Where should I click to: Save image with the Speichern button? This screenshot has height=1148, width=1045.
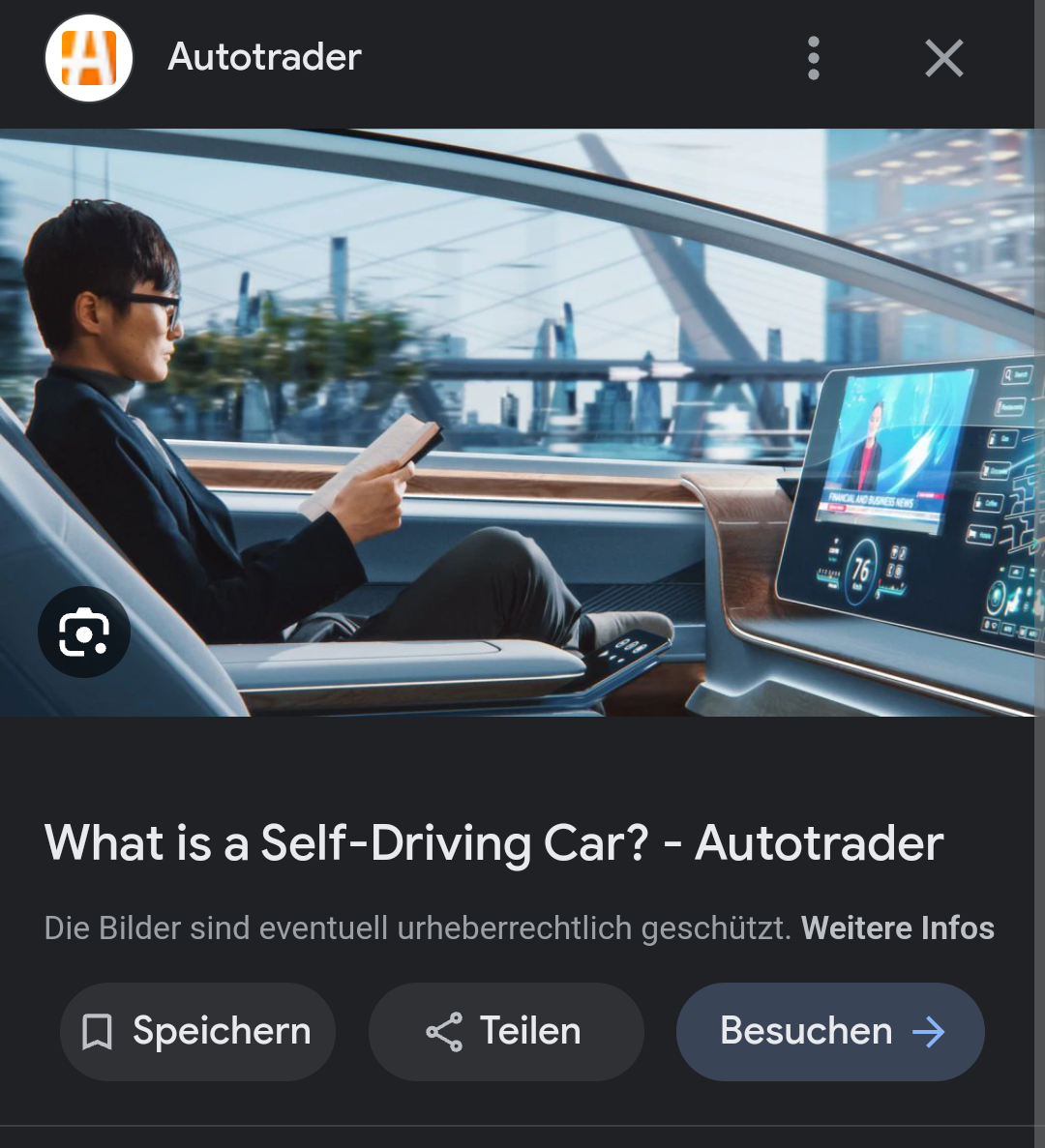click(197, 1032)
